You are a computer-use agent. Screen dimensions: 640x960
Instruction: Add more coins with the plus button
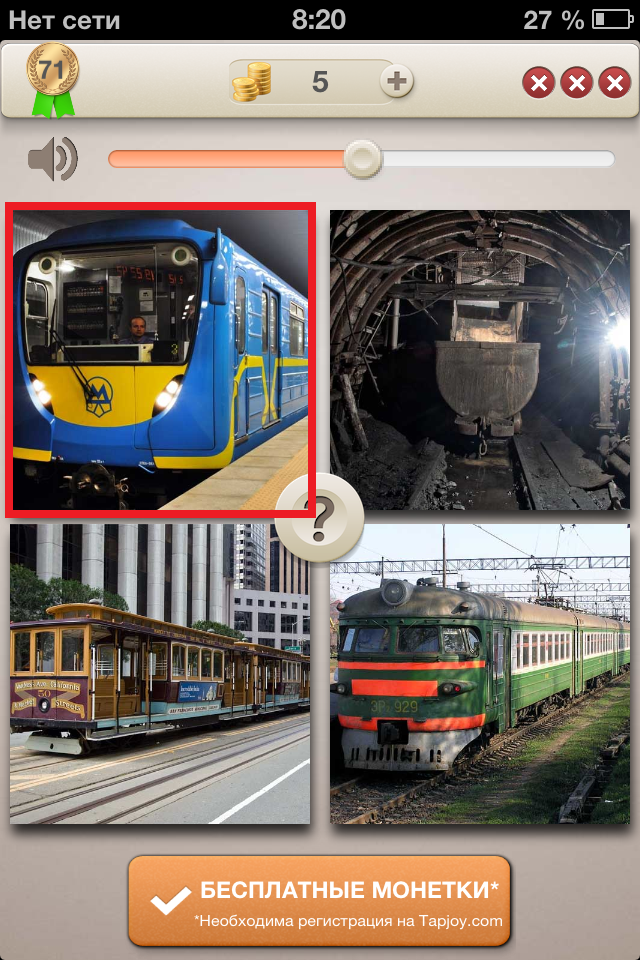[x=397, y=82]
